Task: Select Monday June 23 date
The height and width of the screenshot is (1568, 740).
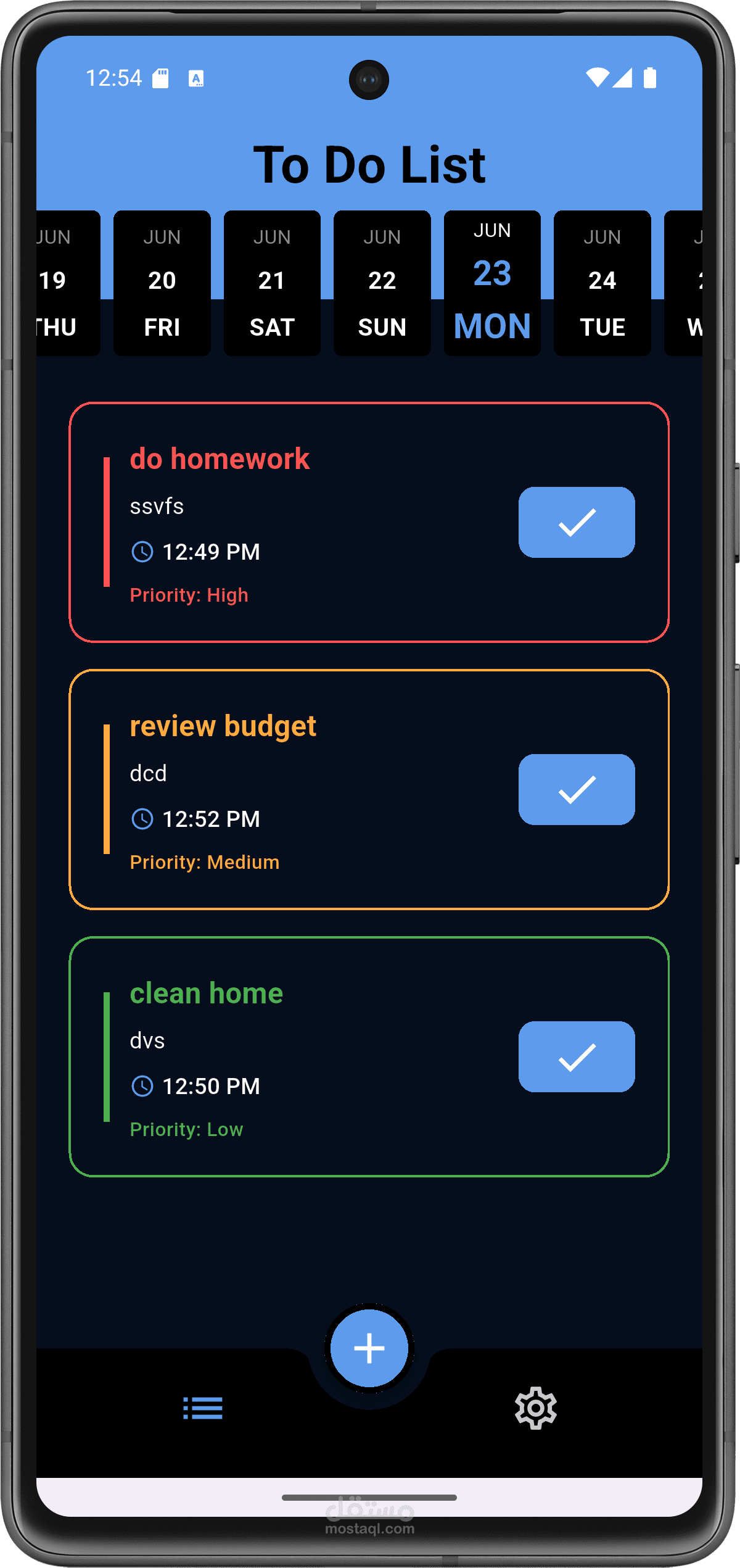Action: [492, 283]
